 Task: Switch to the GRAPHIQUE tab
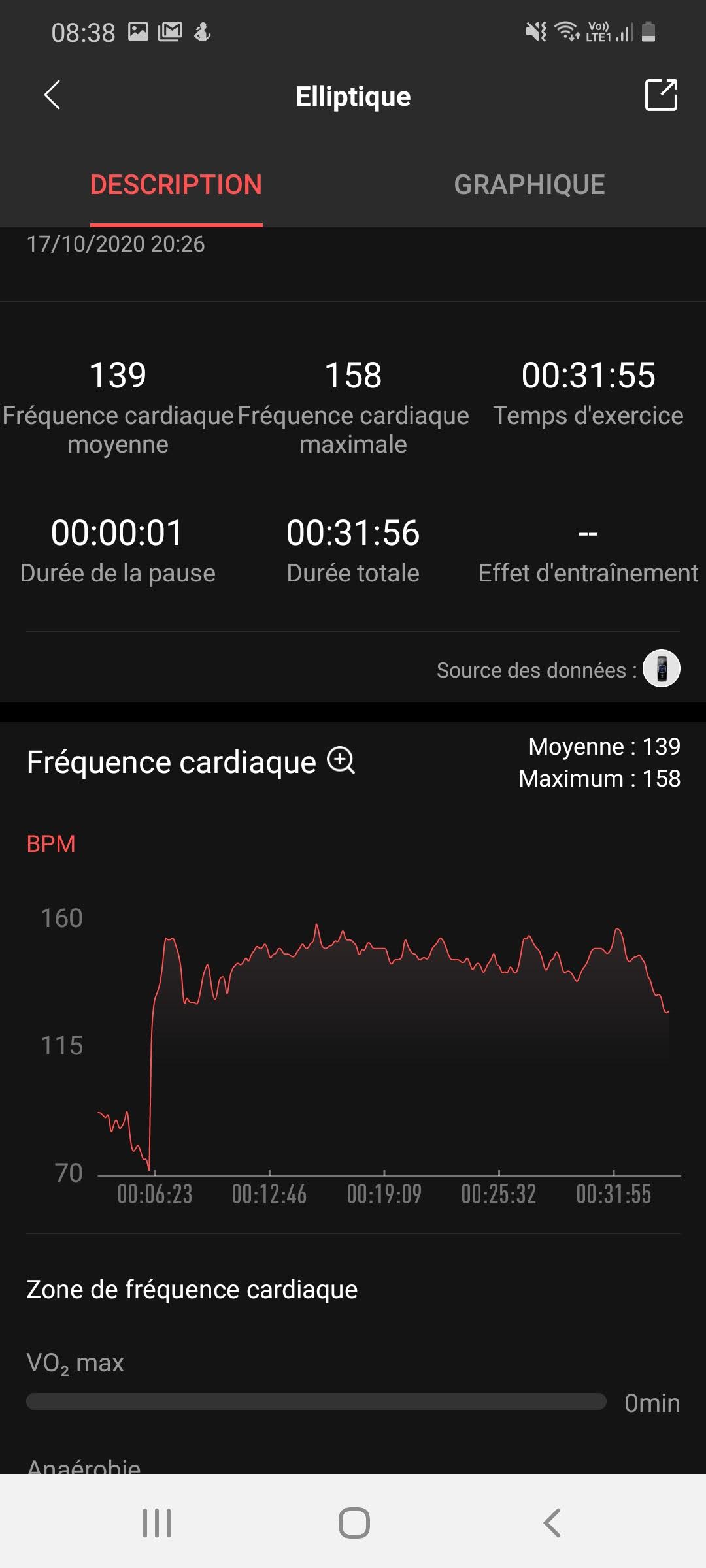click(529, 185)
